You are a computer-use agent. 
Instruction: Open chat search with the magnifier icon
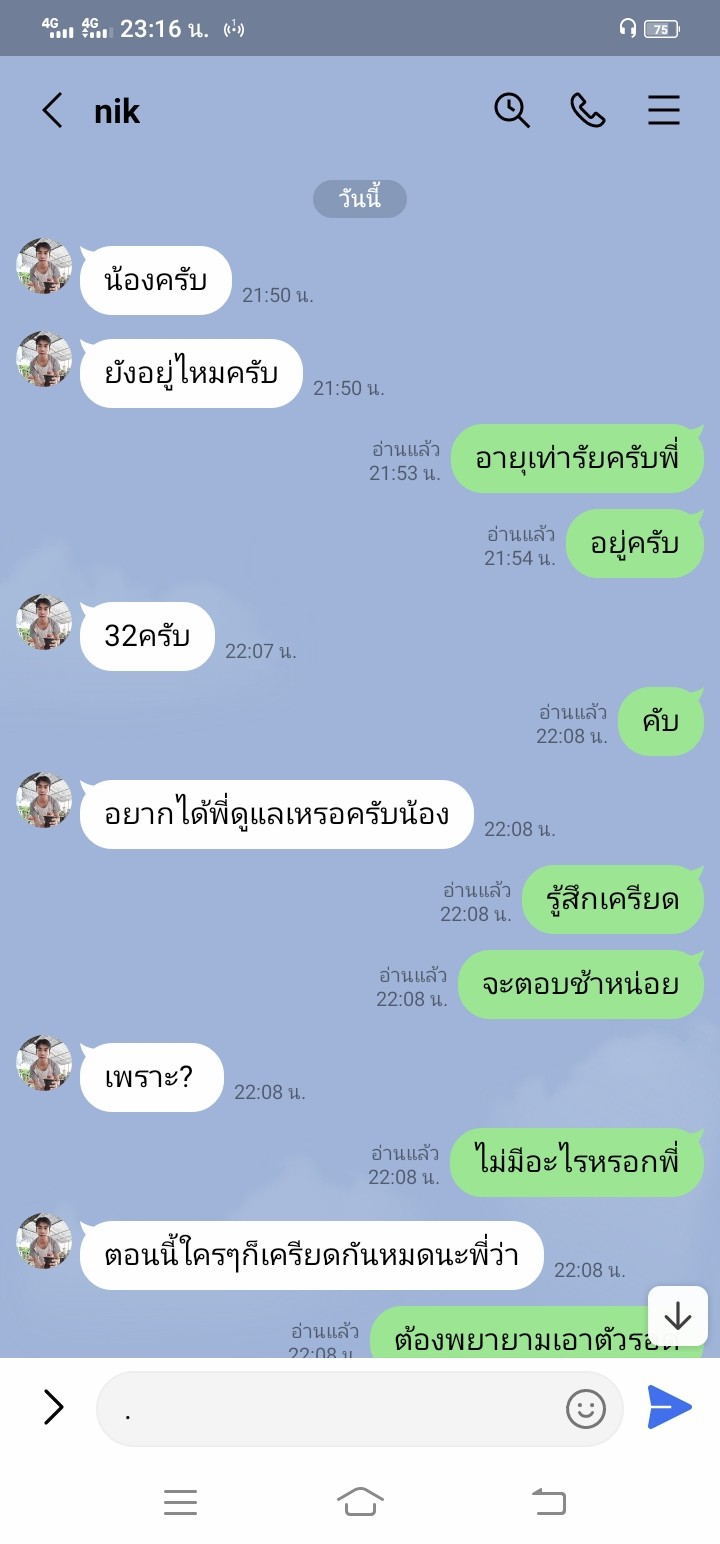(512, 110)
